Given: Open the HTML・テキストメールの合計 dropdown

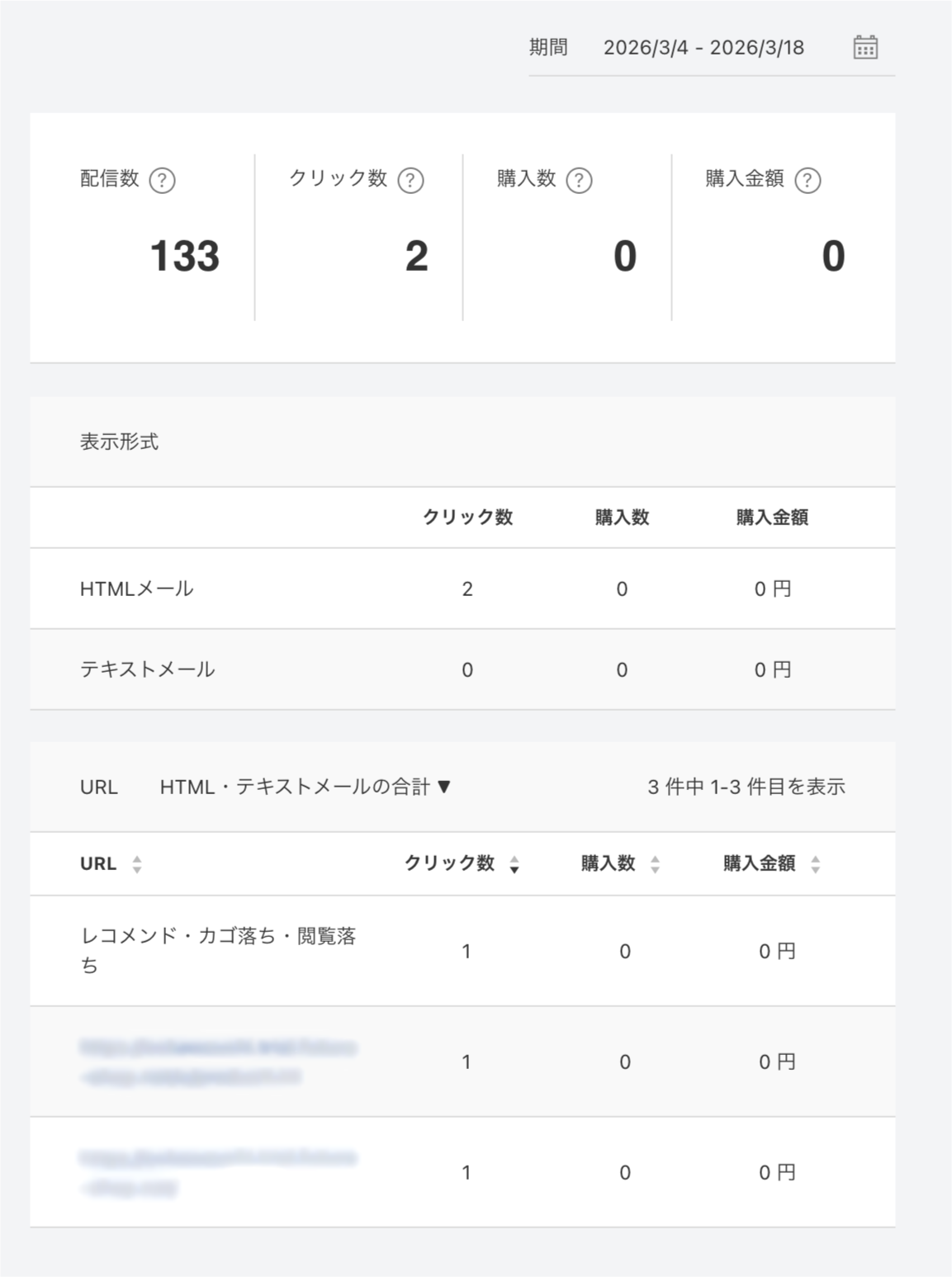Looking at the screenshot, I should [x=304, y=786].
